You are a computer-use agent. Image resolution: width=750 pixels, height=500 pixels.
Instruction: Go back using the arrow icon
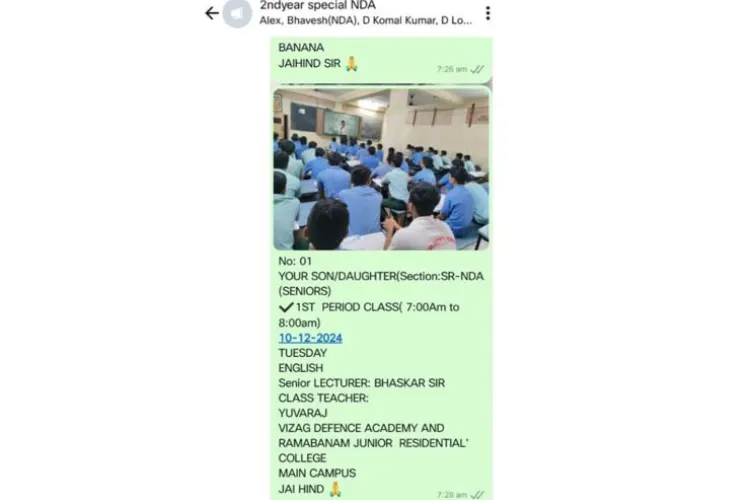pos(211,13)
